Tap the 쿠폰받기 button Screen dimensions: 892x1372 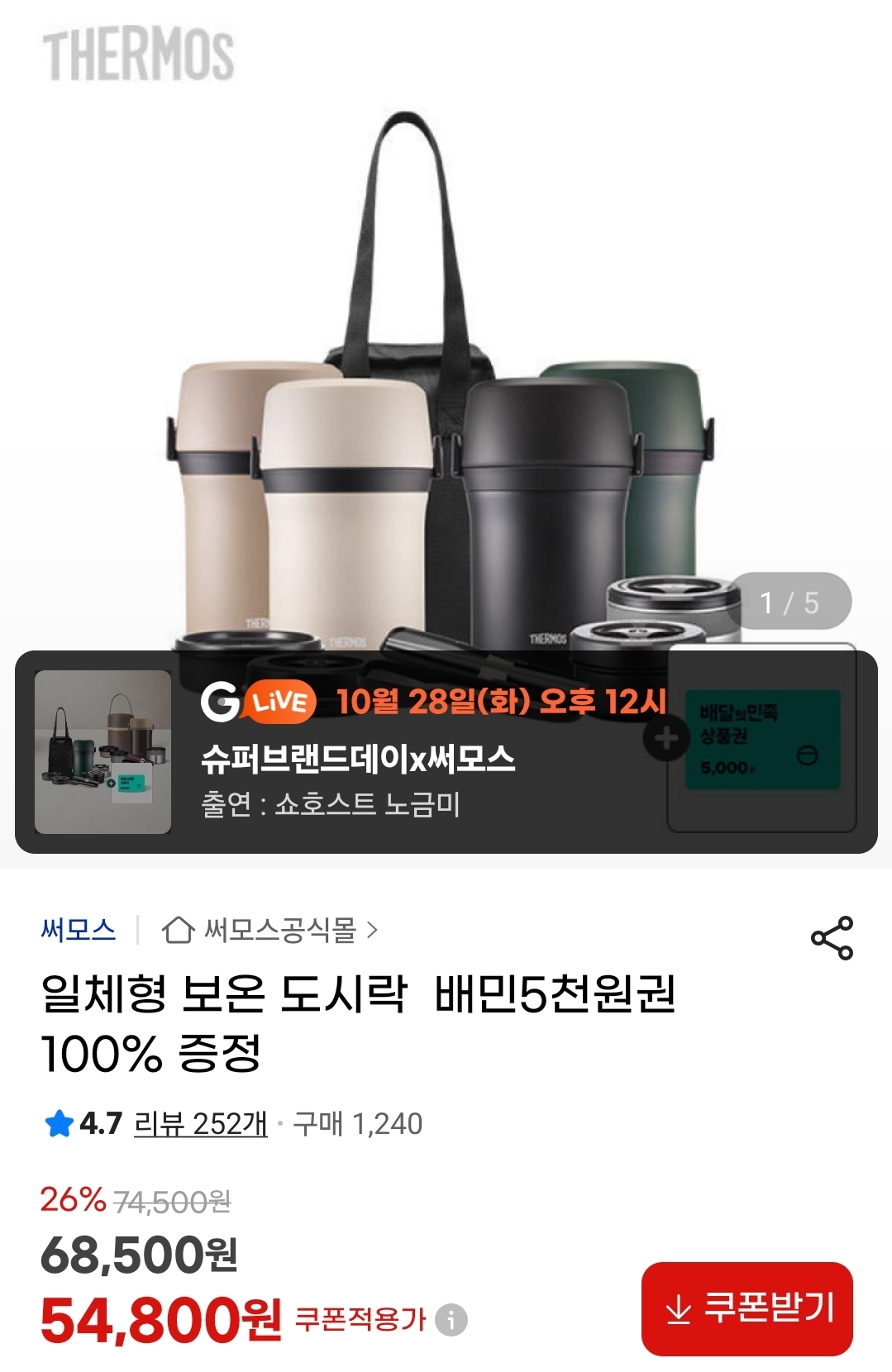point(747,1308)
